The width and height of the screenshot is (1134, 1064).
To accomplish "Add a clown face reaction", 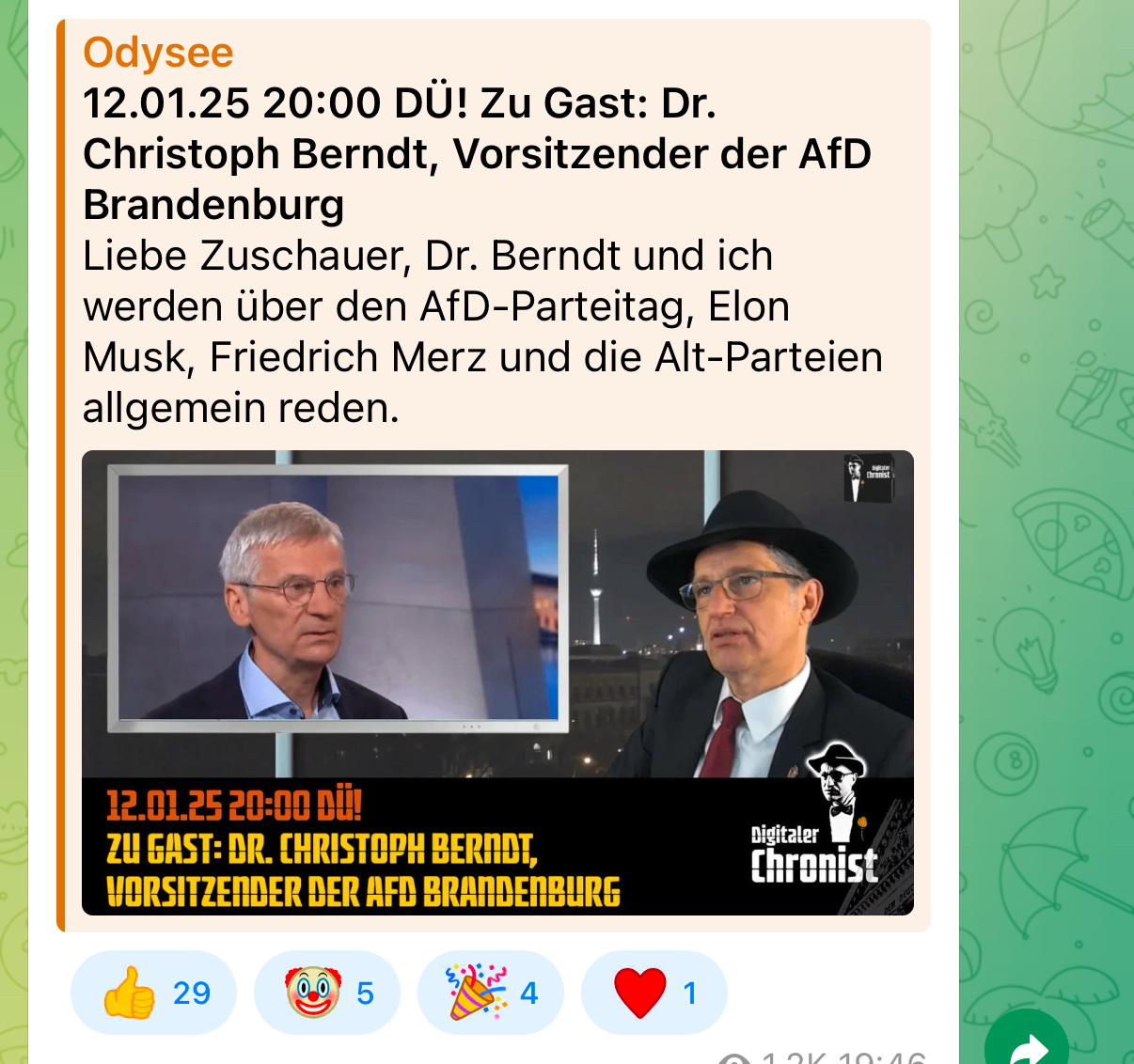I will pyautogui.click(x=326, y=993).
